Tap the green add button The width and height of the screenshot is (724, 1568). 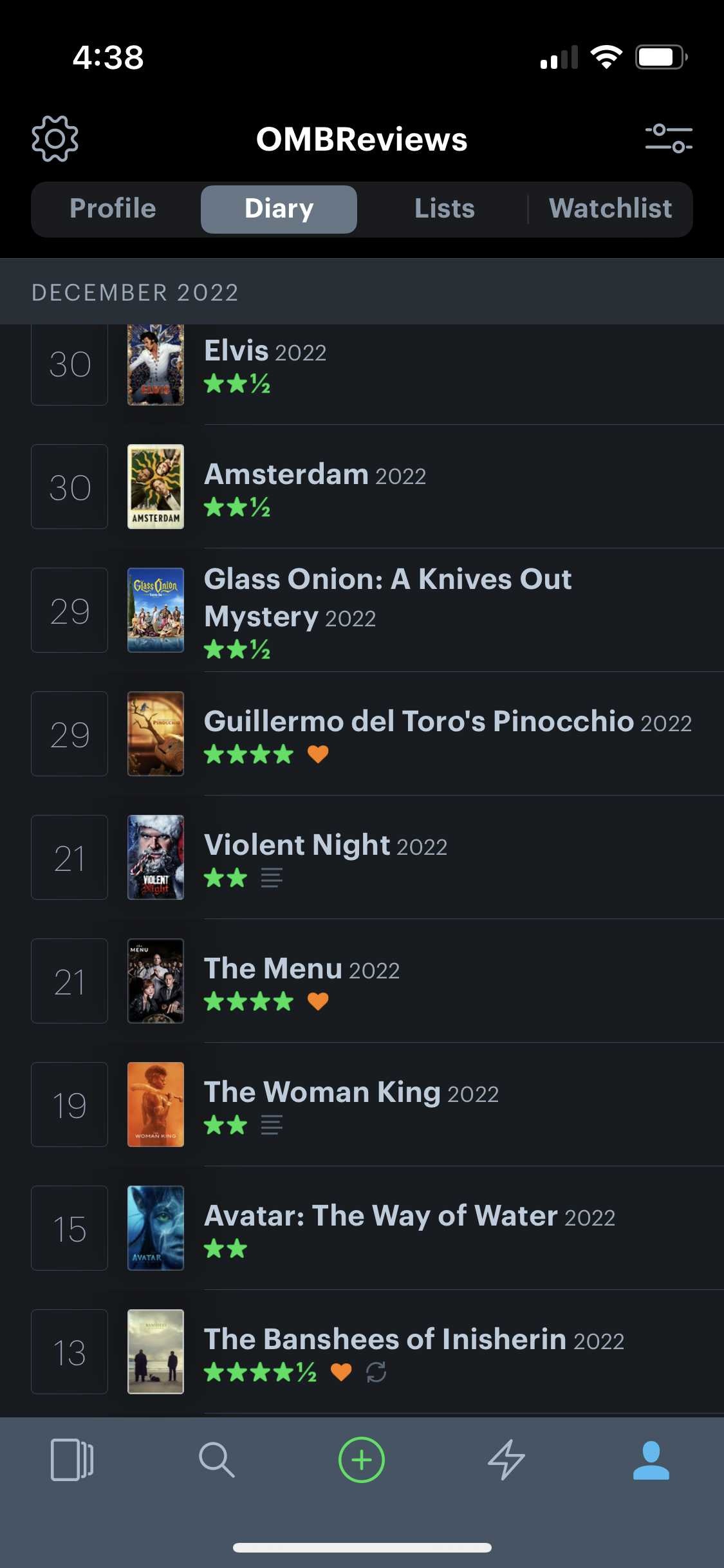point(362,1460)
